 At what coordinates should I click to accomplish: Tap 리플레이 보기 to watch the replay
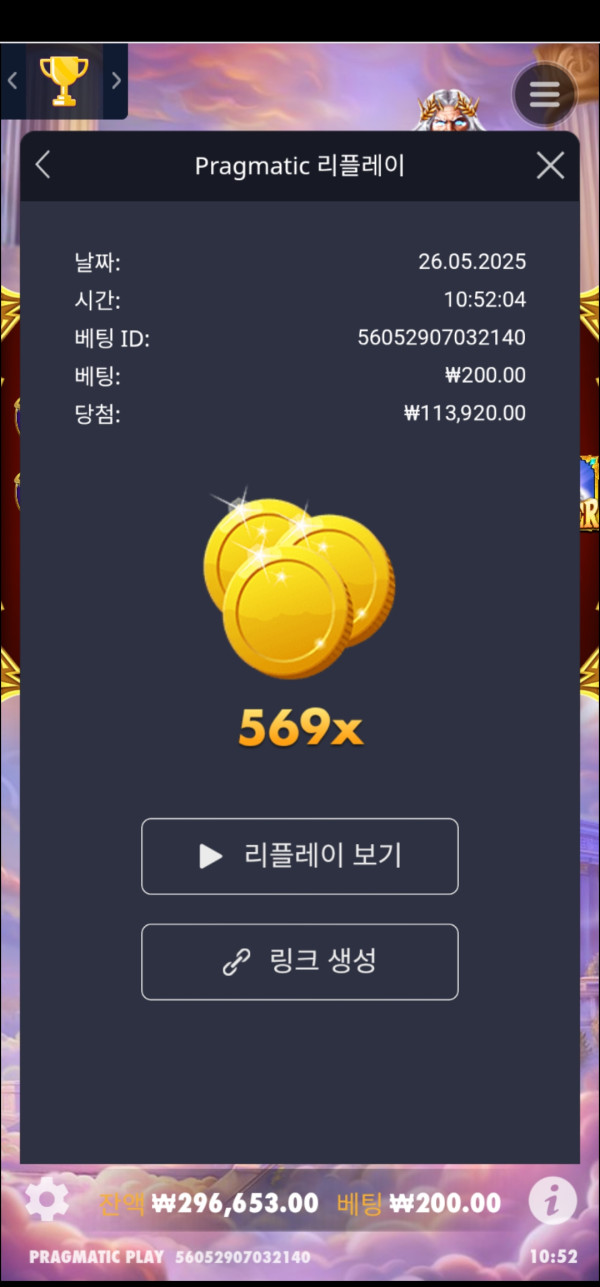coord(300,856)
